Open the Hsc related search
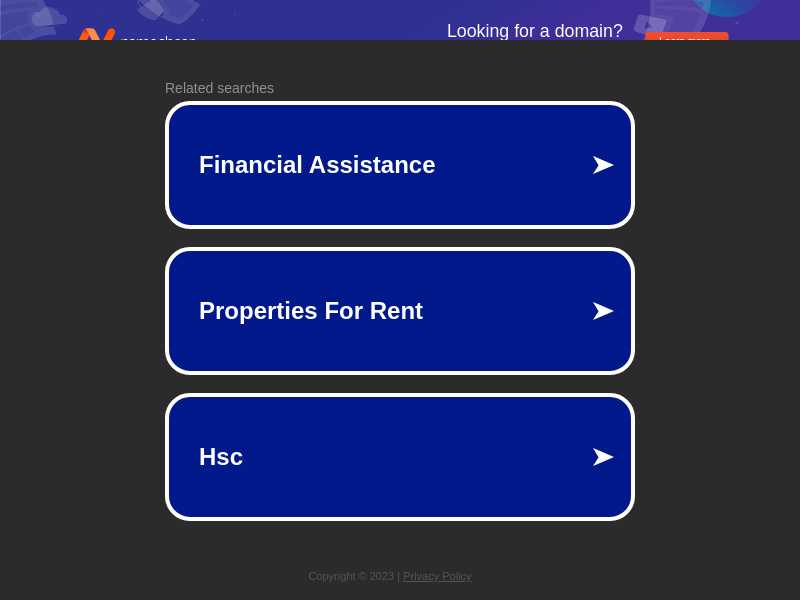The image size is (800, 600). coord(400,457)
